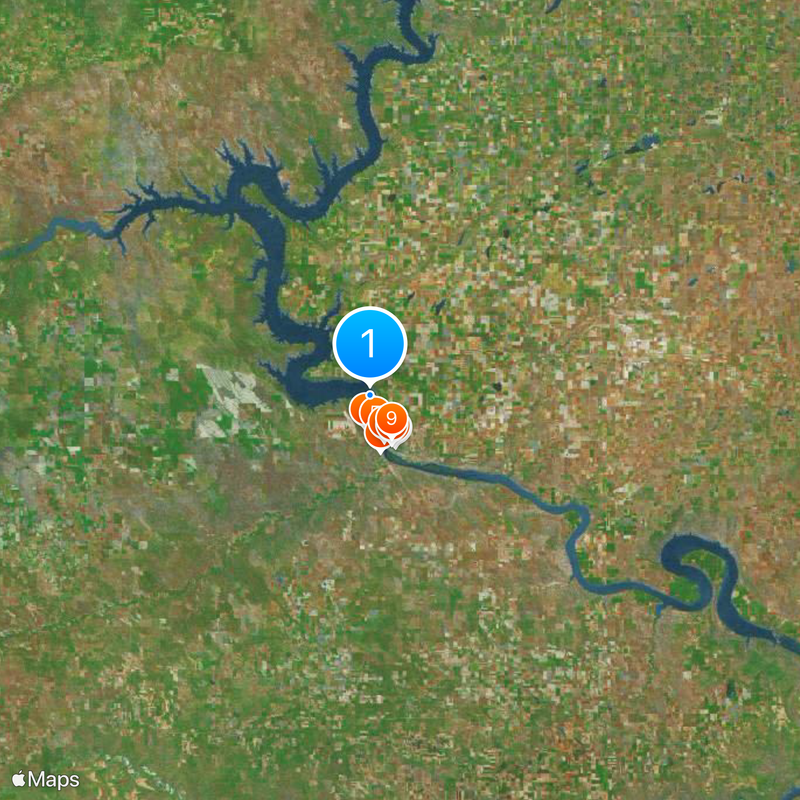Select the blue pin numbered 1
The width and height of the screenshot is (800, 800).
coord(369,344)
